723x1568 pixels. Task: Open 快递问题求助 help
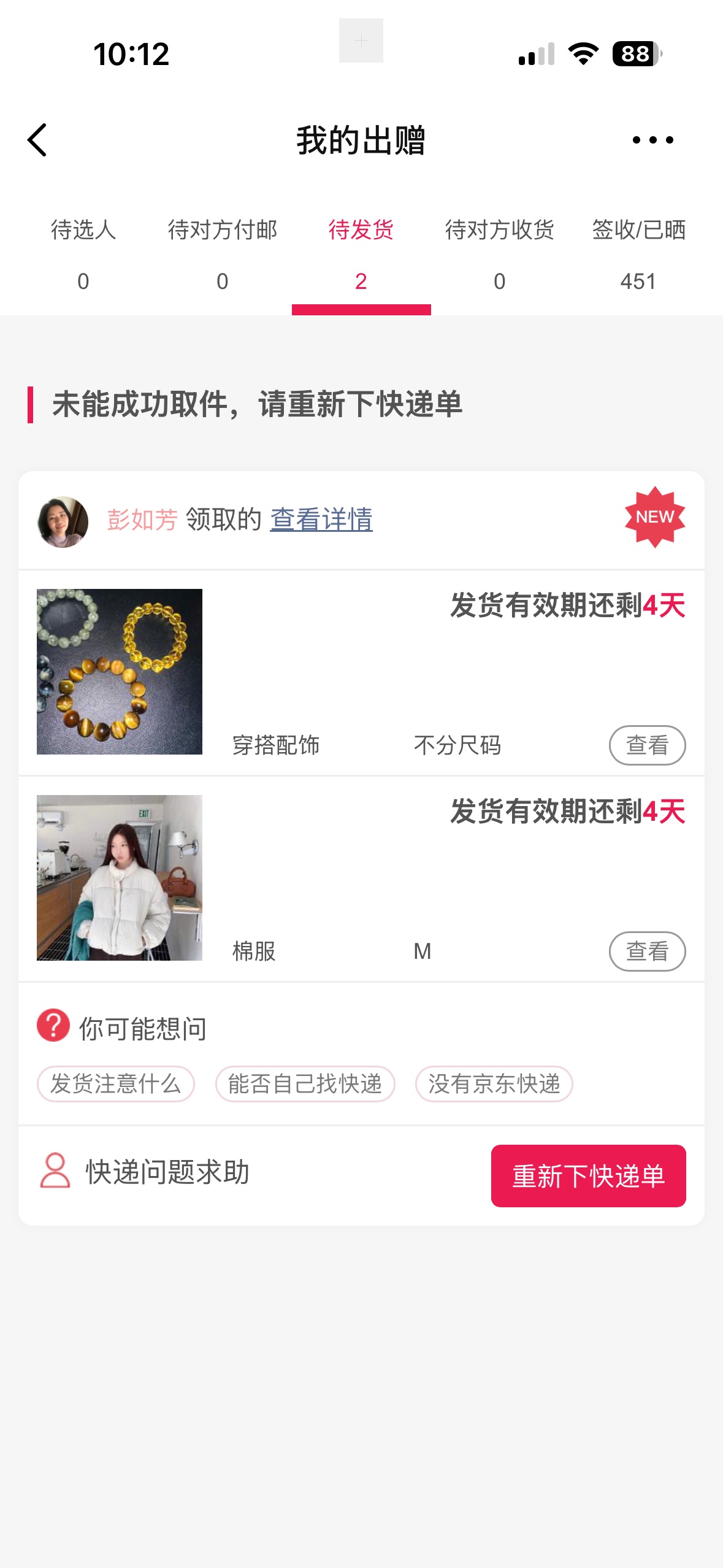coord(145,1172)
